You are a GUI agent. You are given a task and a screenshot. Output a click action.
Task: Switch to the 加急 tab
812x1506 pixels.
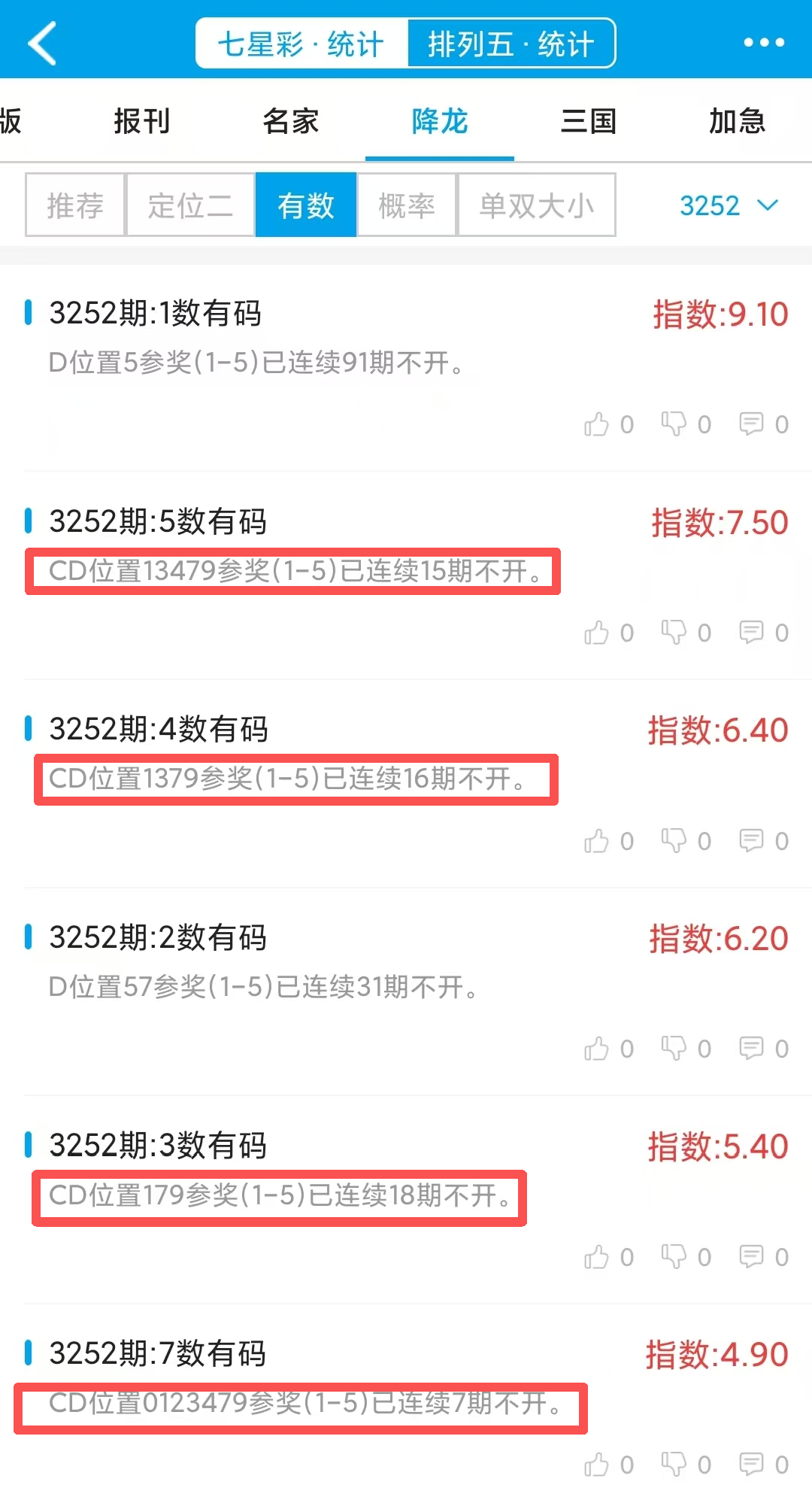click(738, 120)
